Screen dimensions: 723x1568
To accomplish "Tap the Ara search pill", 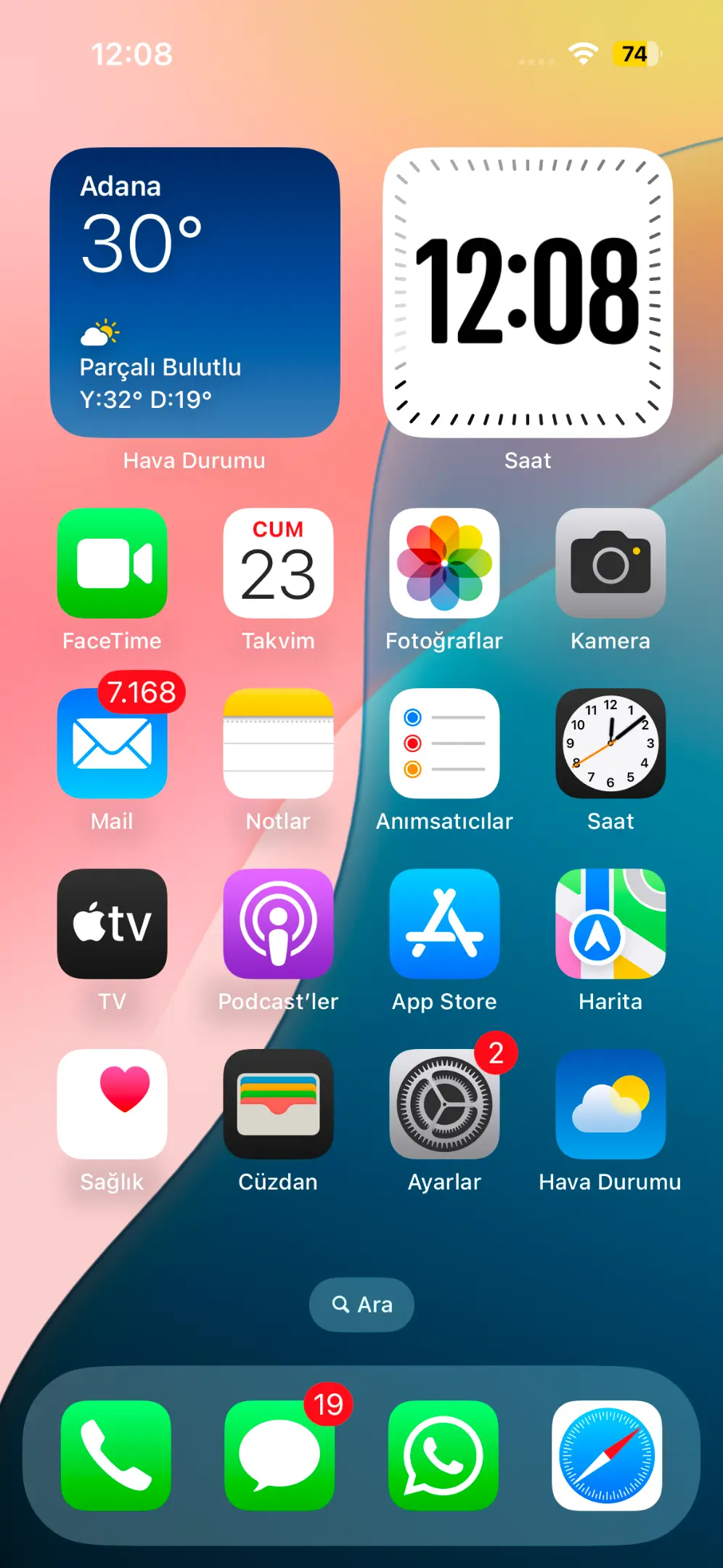I will [x=361, y=1304].
